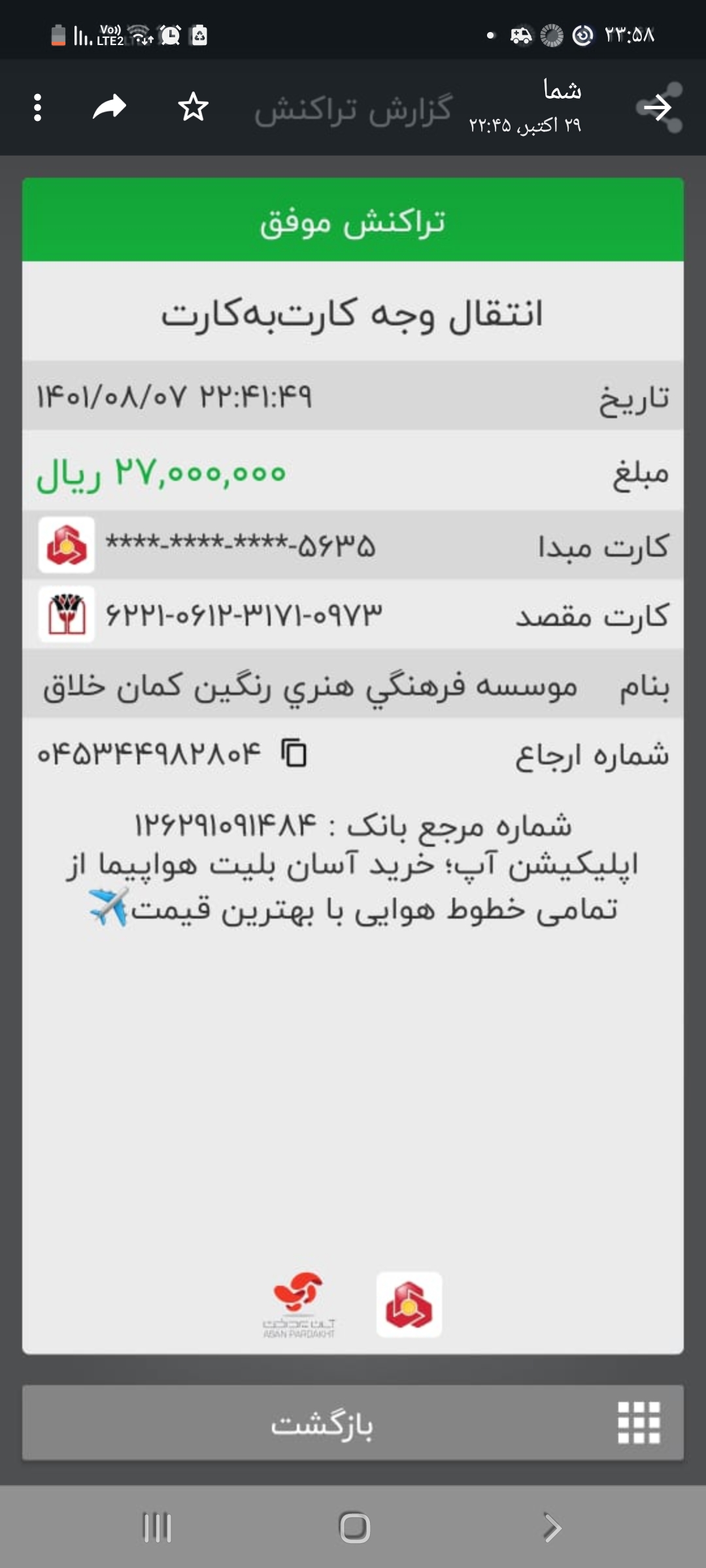
Task: Go back using the top arrow
Action: point(658,108)
